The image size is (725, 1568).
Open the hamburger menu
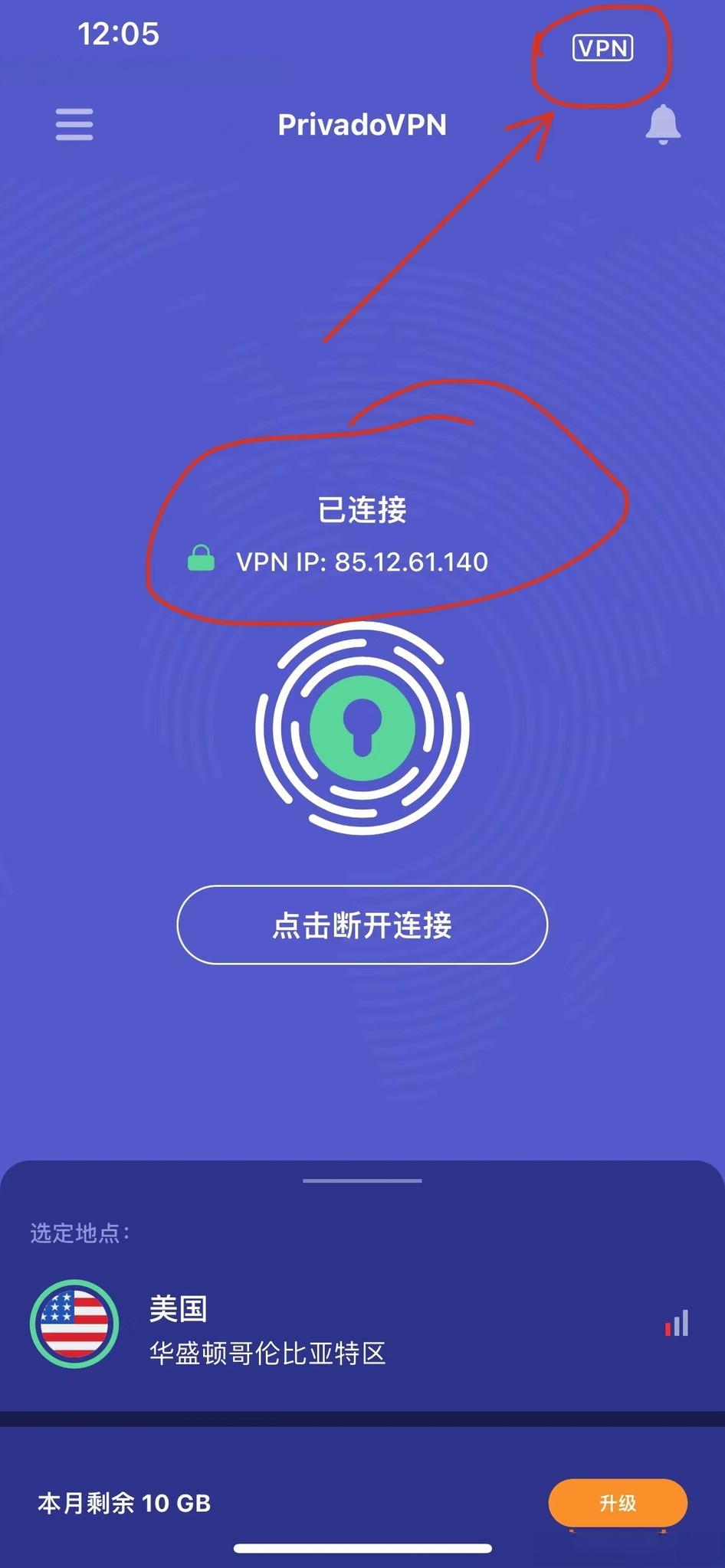point(74,124)
